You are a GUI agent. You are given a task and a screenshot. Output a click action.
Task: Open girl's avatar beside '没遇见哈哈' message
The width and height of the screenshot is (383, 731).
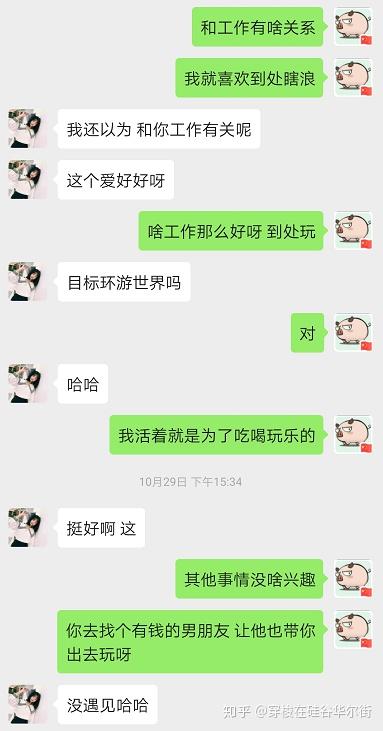pos(27,704)
